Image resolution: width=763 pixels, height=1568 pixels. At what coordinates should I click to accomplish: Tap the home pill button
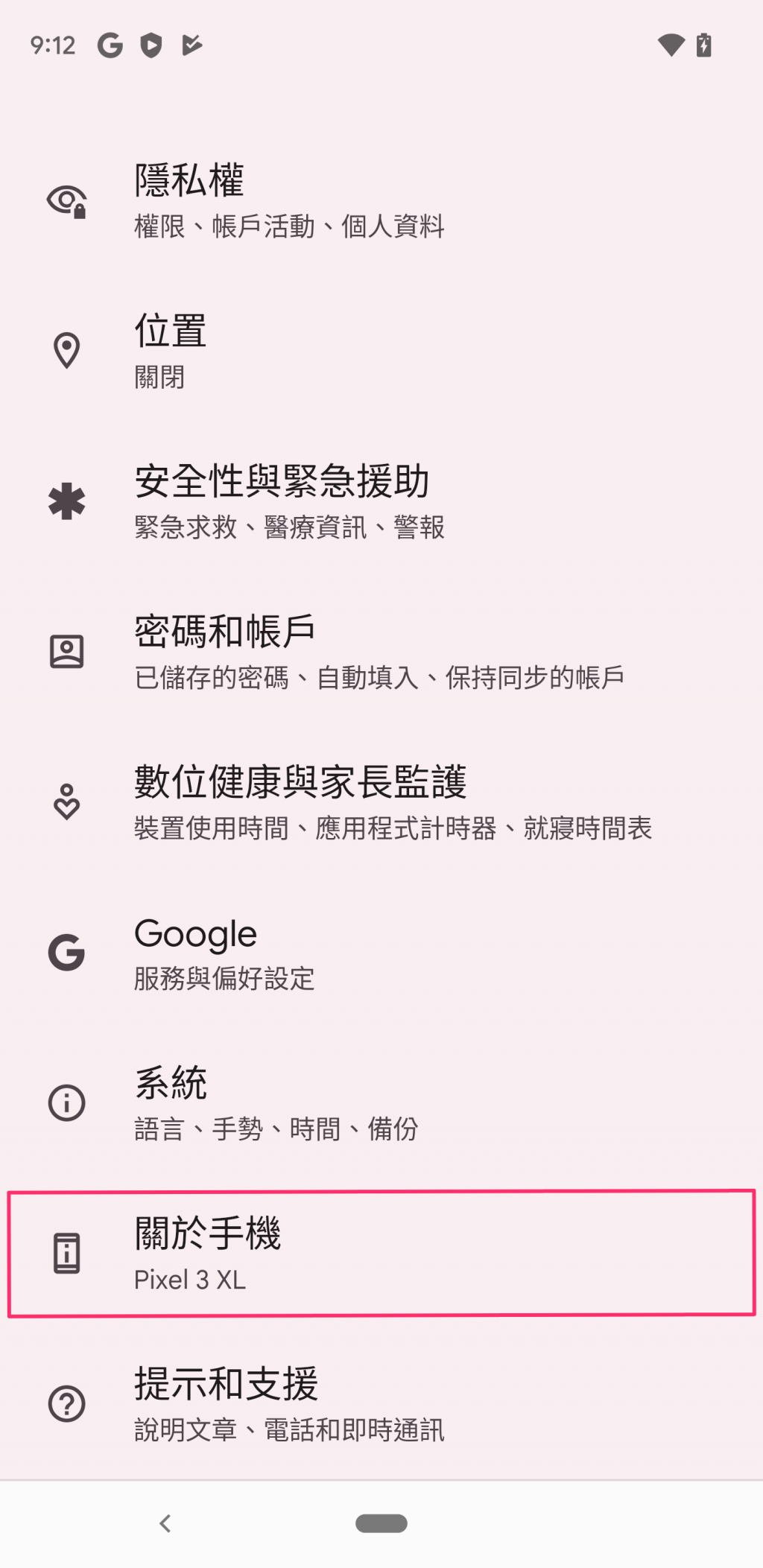381,1523
